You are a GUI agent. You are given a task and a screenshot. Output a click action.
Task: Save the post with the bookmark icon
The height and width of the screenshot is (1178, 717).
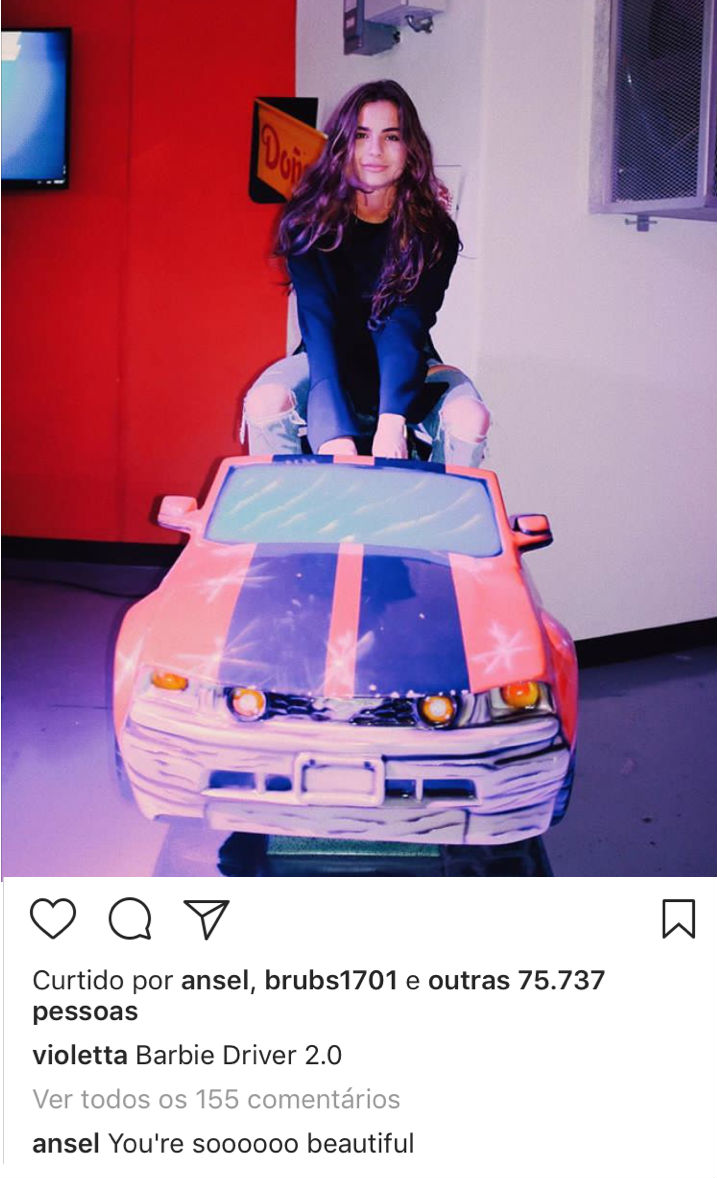click(678, 919)
